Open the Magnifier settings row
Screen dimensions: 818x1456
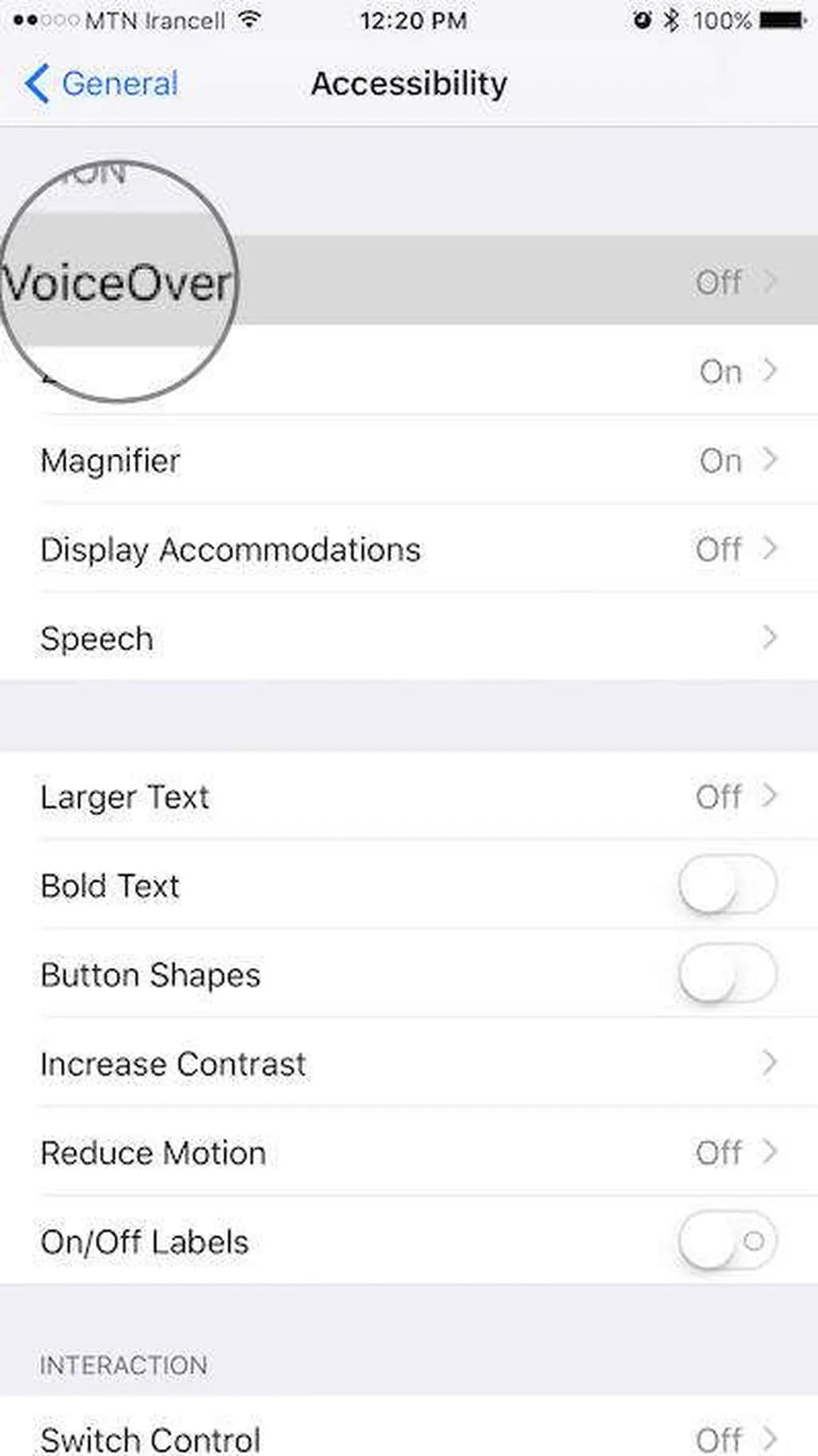tap(407, 461)
